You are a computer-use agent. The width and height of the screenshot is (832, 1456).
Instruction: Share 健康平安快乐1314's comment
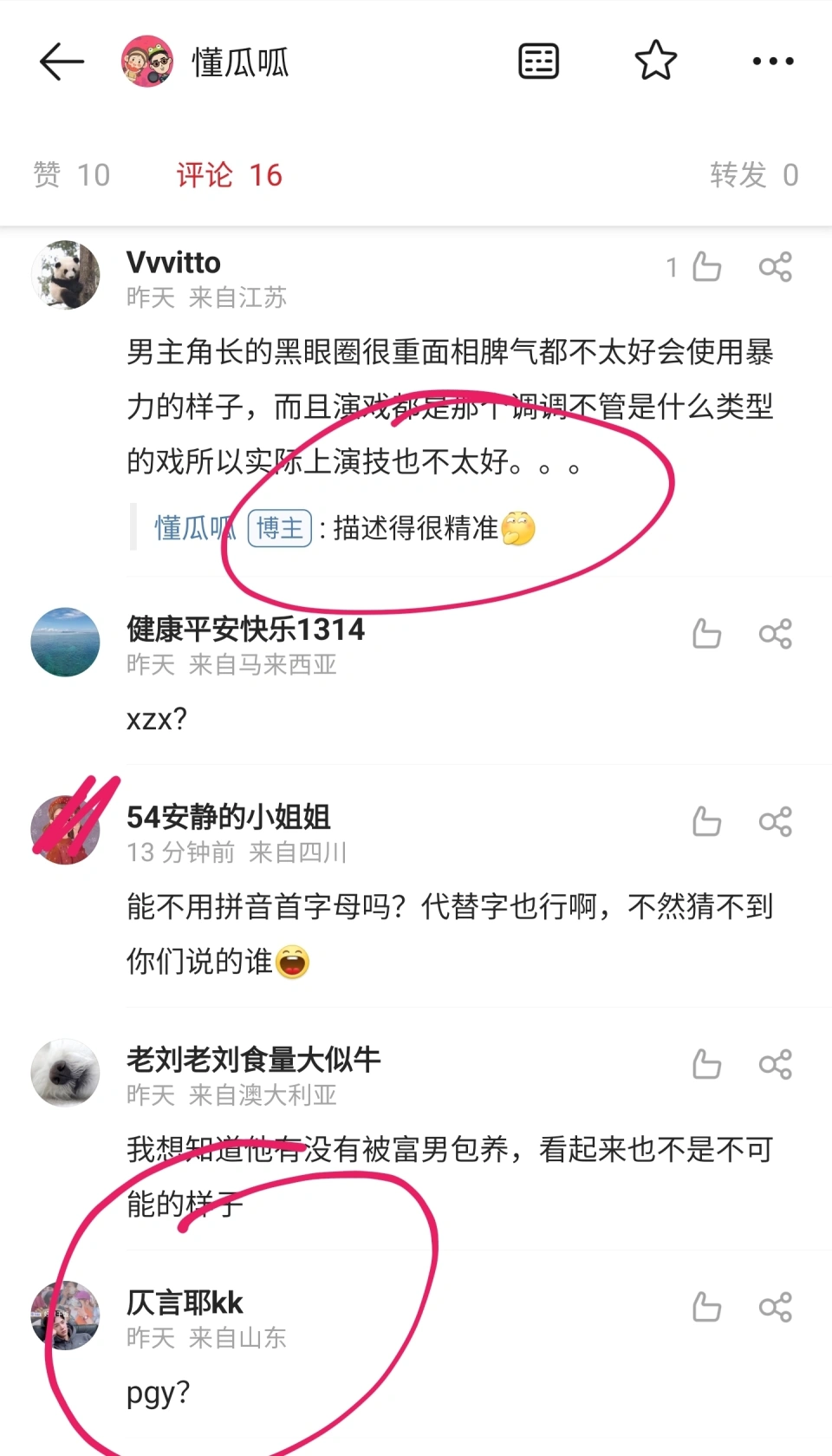coord(775,634)
